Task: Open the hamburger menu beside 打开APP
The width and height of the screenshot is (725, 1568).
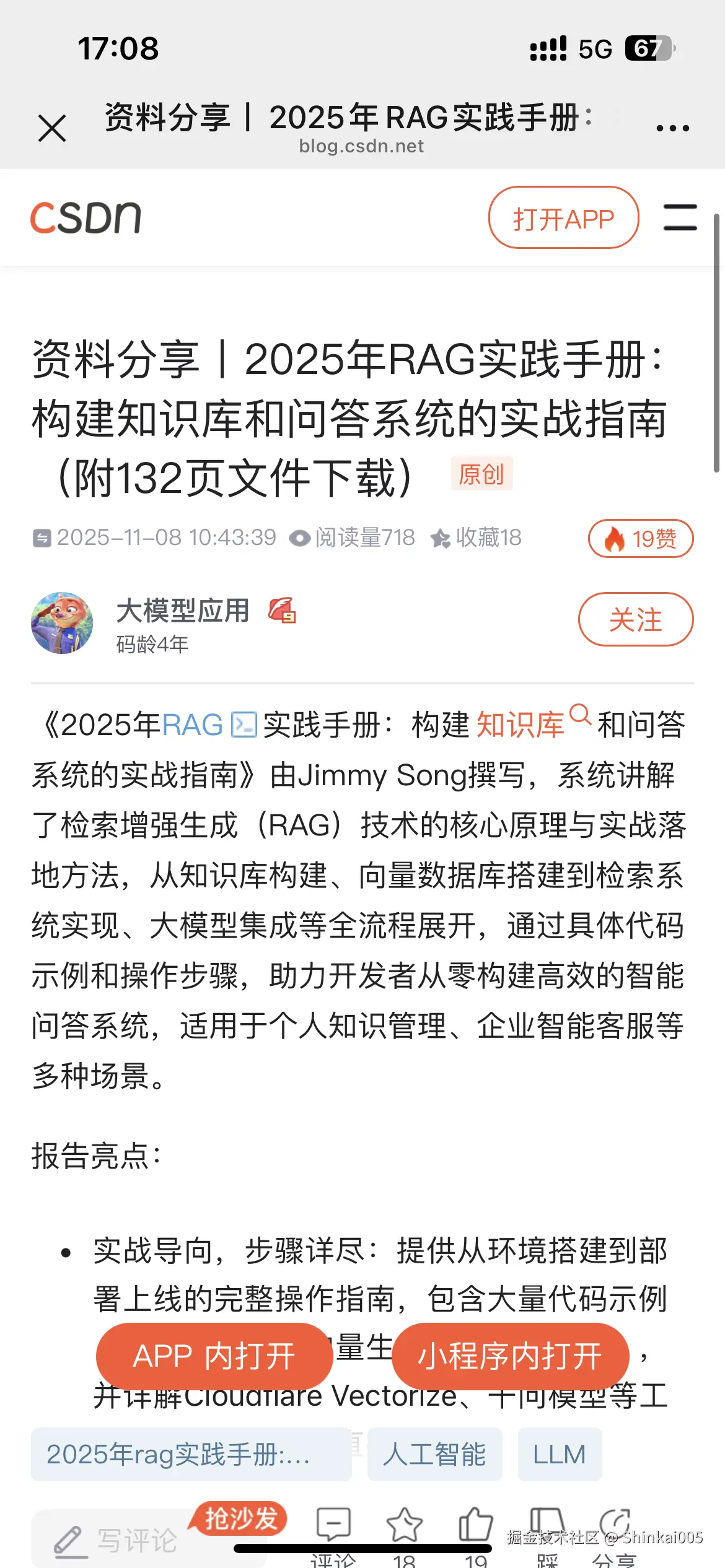Action: click(680, 218)
